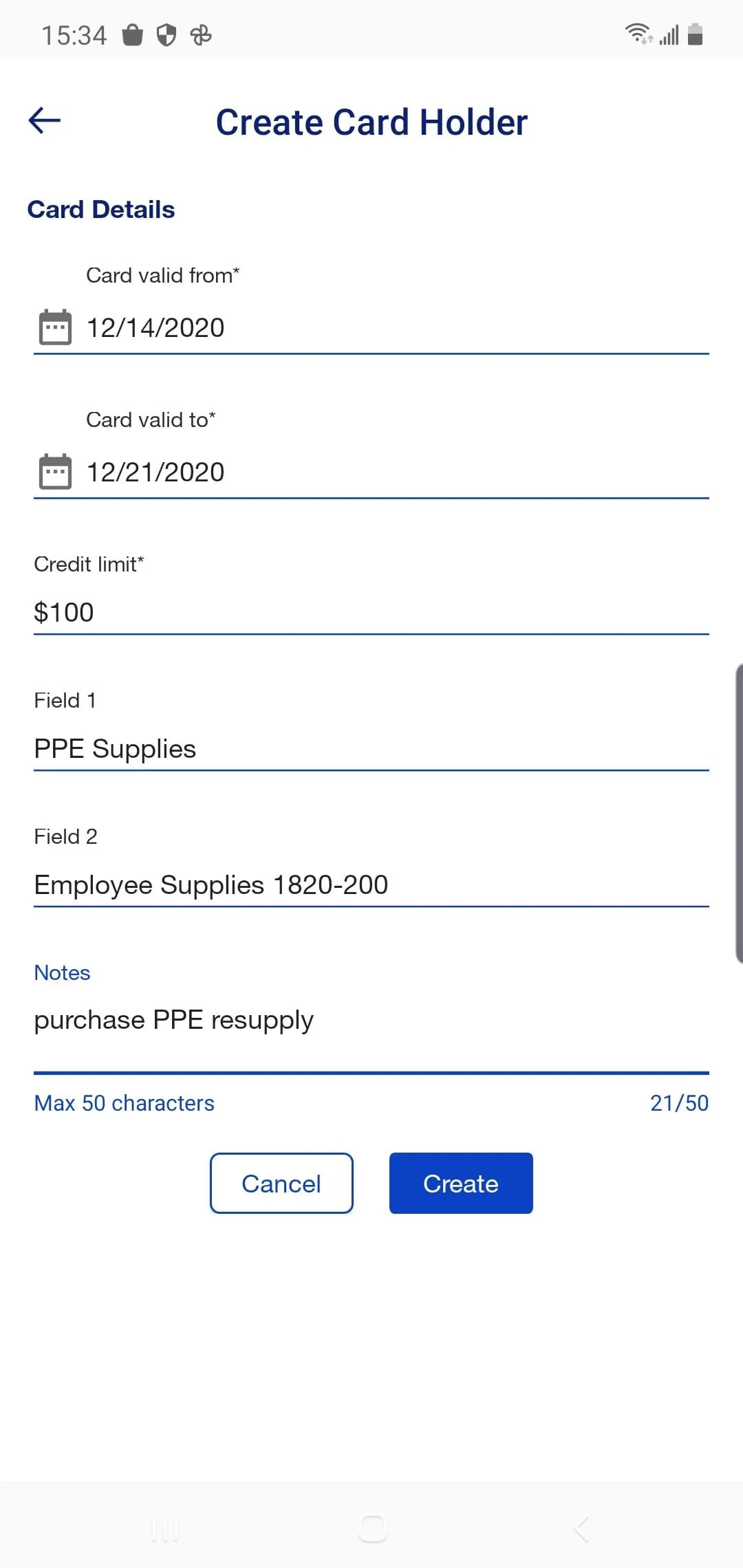Create the card holder

click(461, 1184)
